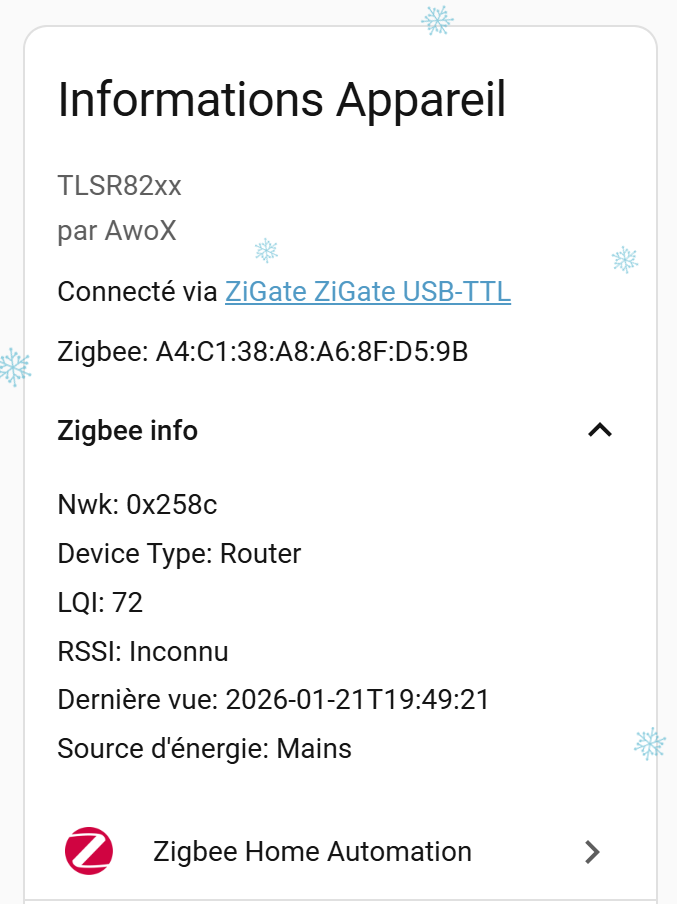
Task: Collapse the Zigbee info section
Action: click(x=599, y=430)
